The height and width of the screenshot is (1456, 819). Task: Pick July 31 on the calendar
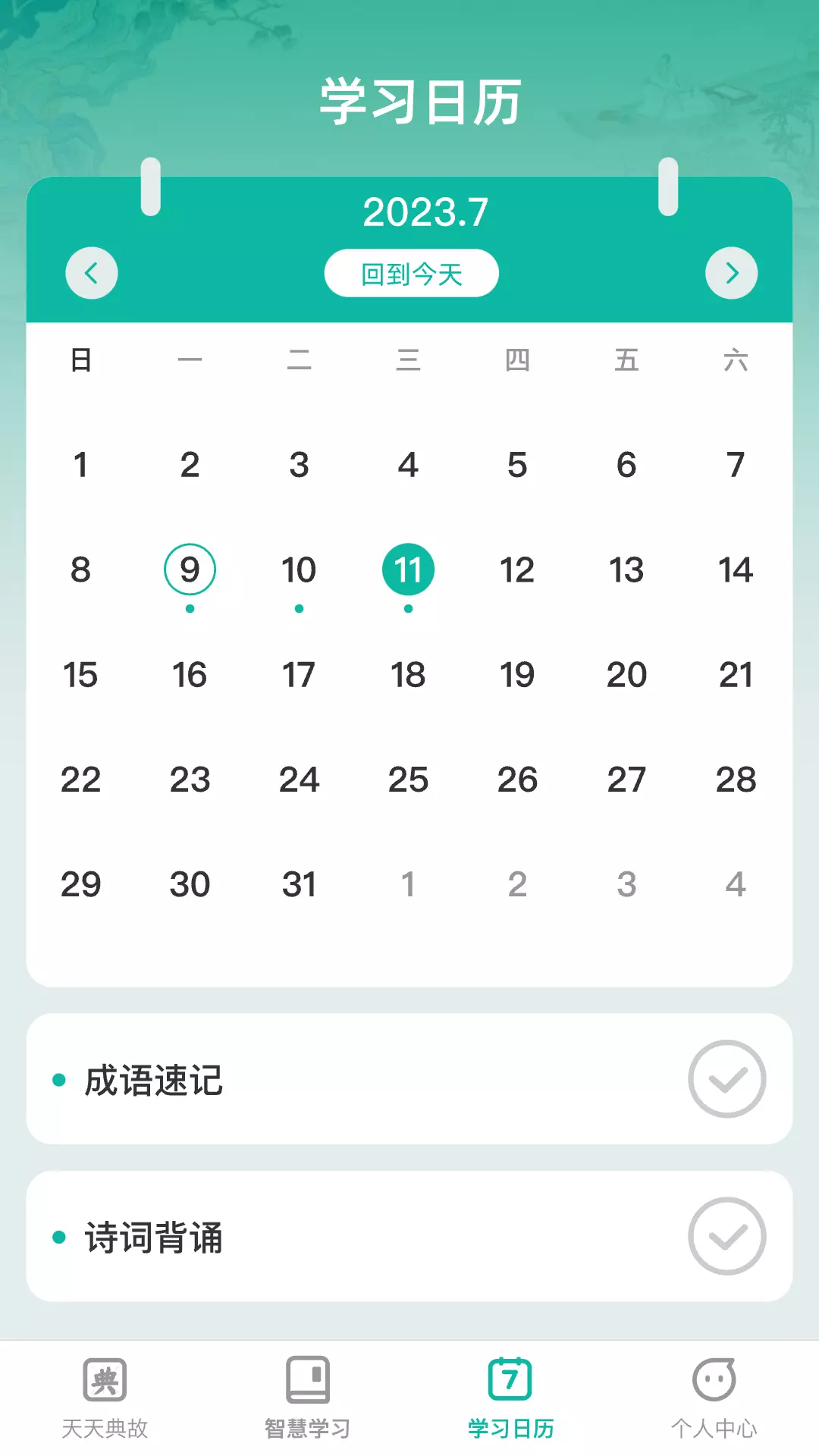(299, 884)
